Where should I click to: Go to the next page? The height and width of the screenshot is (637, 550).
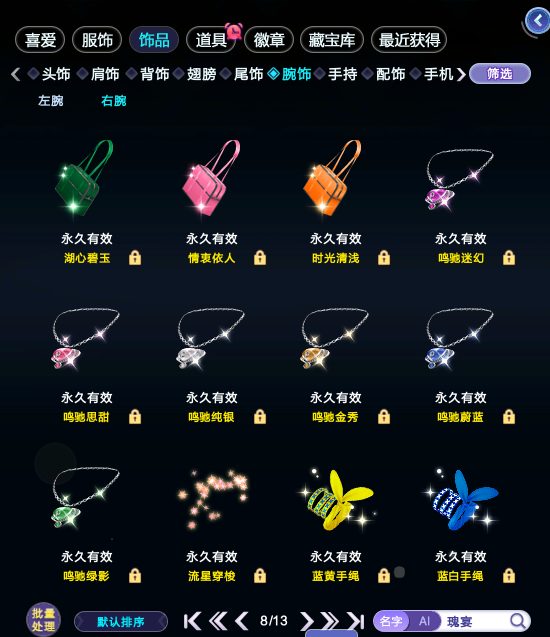307,621
